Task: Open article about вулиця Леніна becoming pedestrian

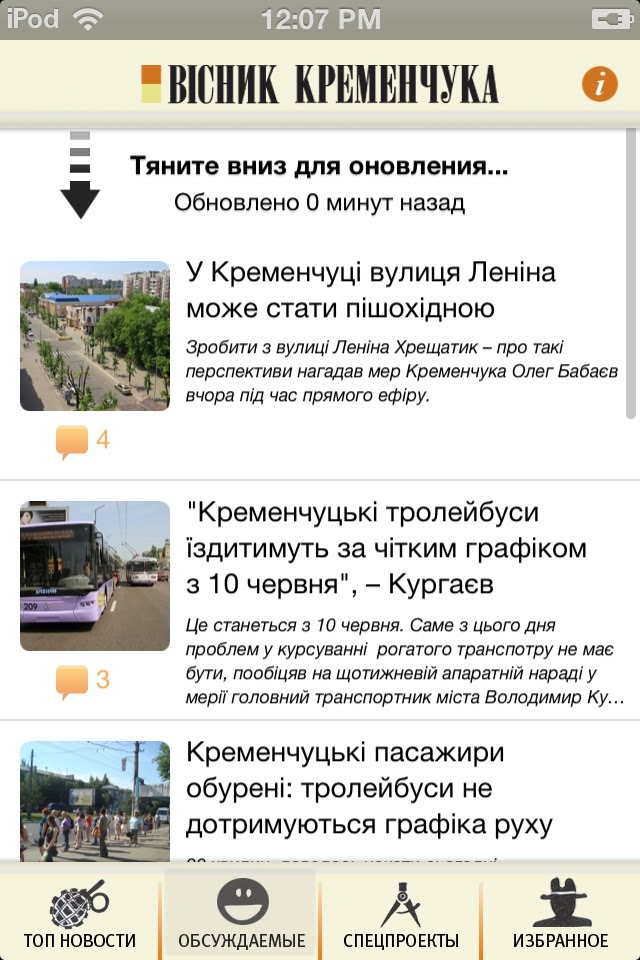Action: coord(370,288)
